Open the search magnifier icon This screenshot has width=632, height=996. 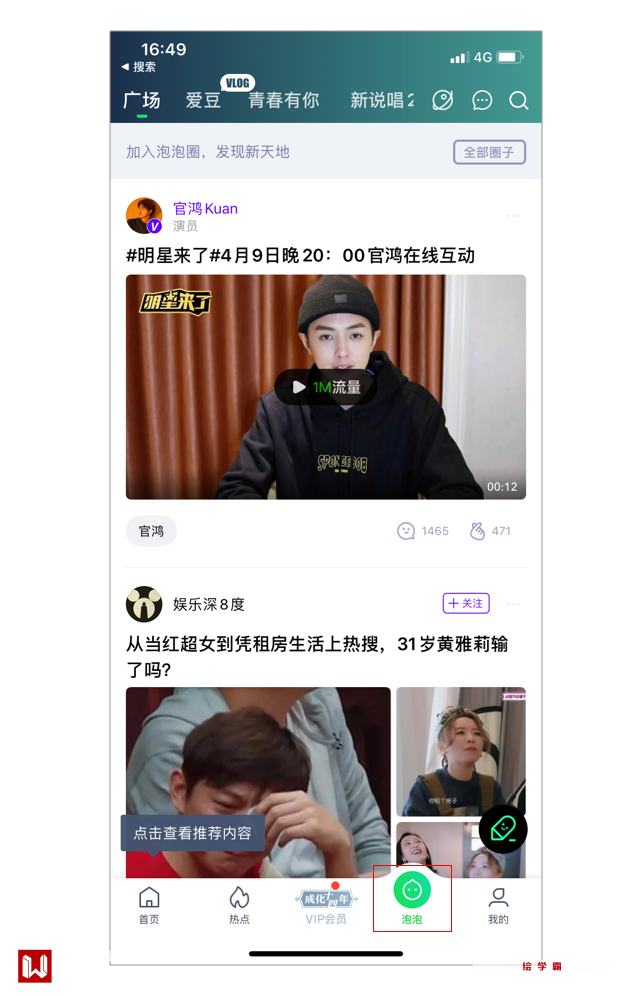click(518, 101)
